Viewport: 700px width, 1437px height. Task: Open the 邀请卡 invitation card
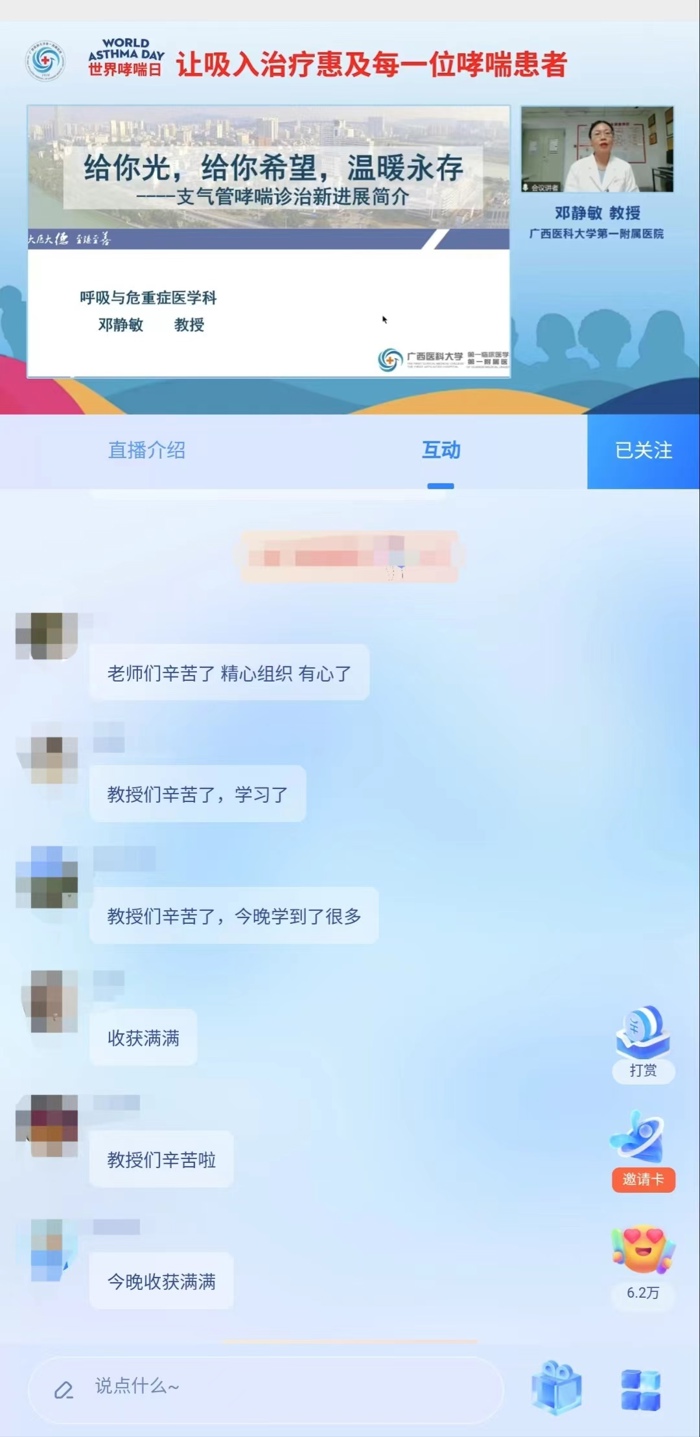pyautogui.click(x=643, y=1150)
